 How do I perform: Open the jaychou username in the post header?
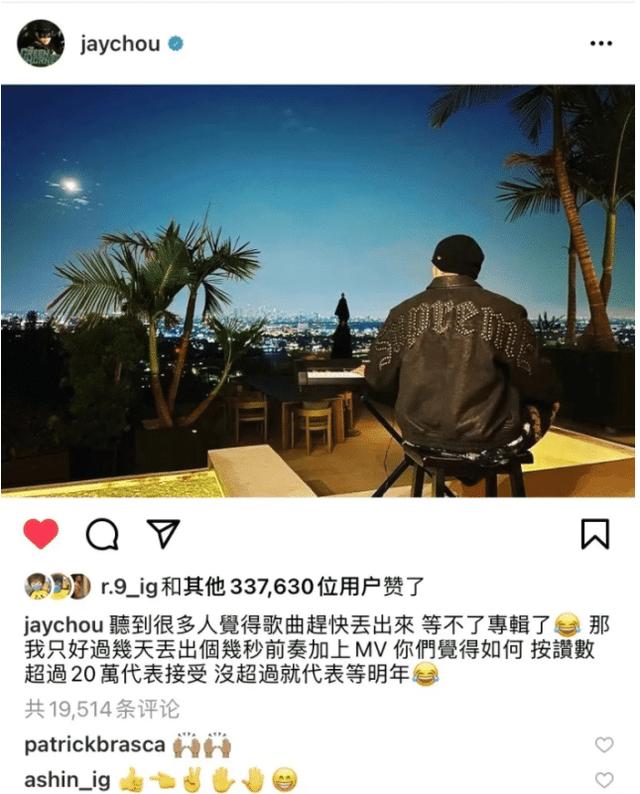(x=119, y=45)
